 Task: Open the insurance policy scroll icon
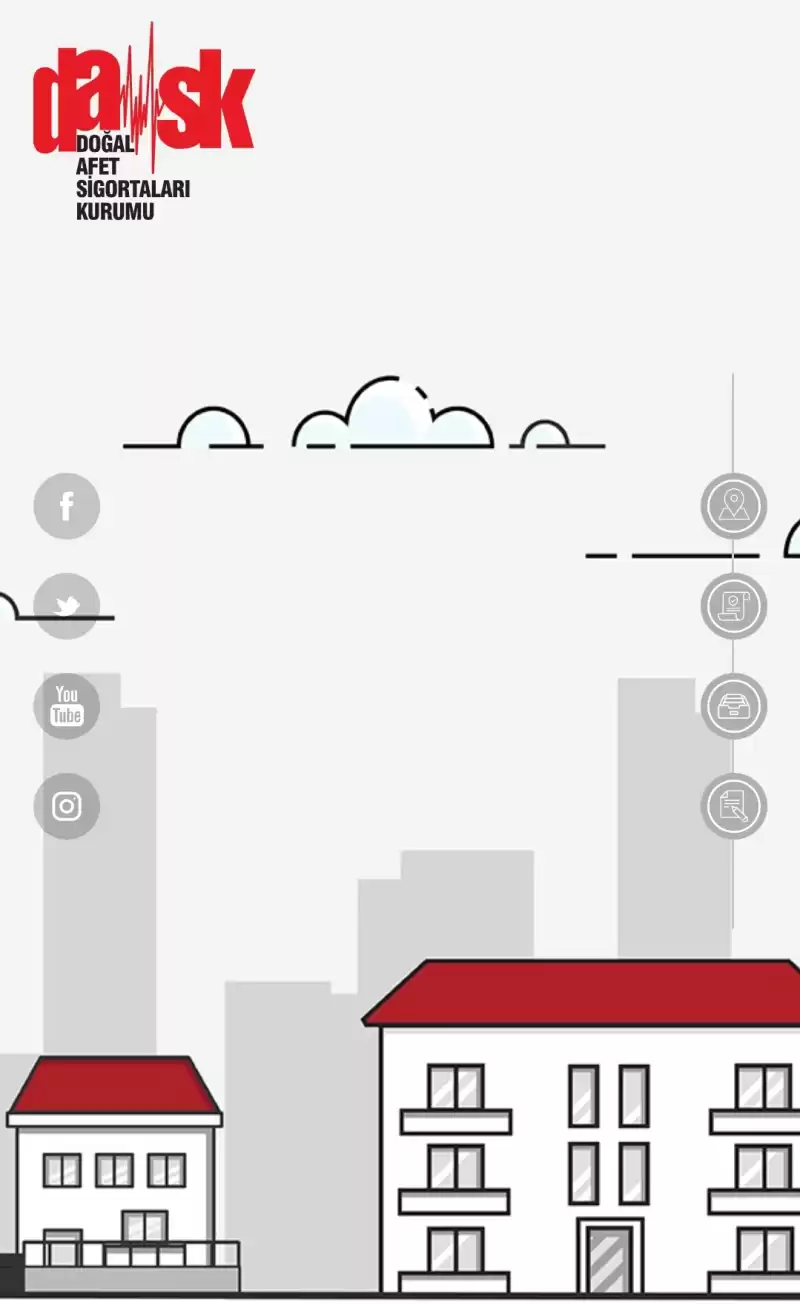(x=733, y=606)
